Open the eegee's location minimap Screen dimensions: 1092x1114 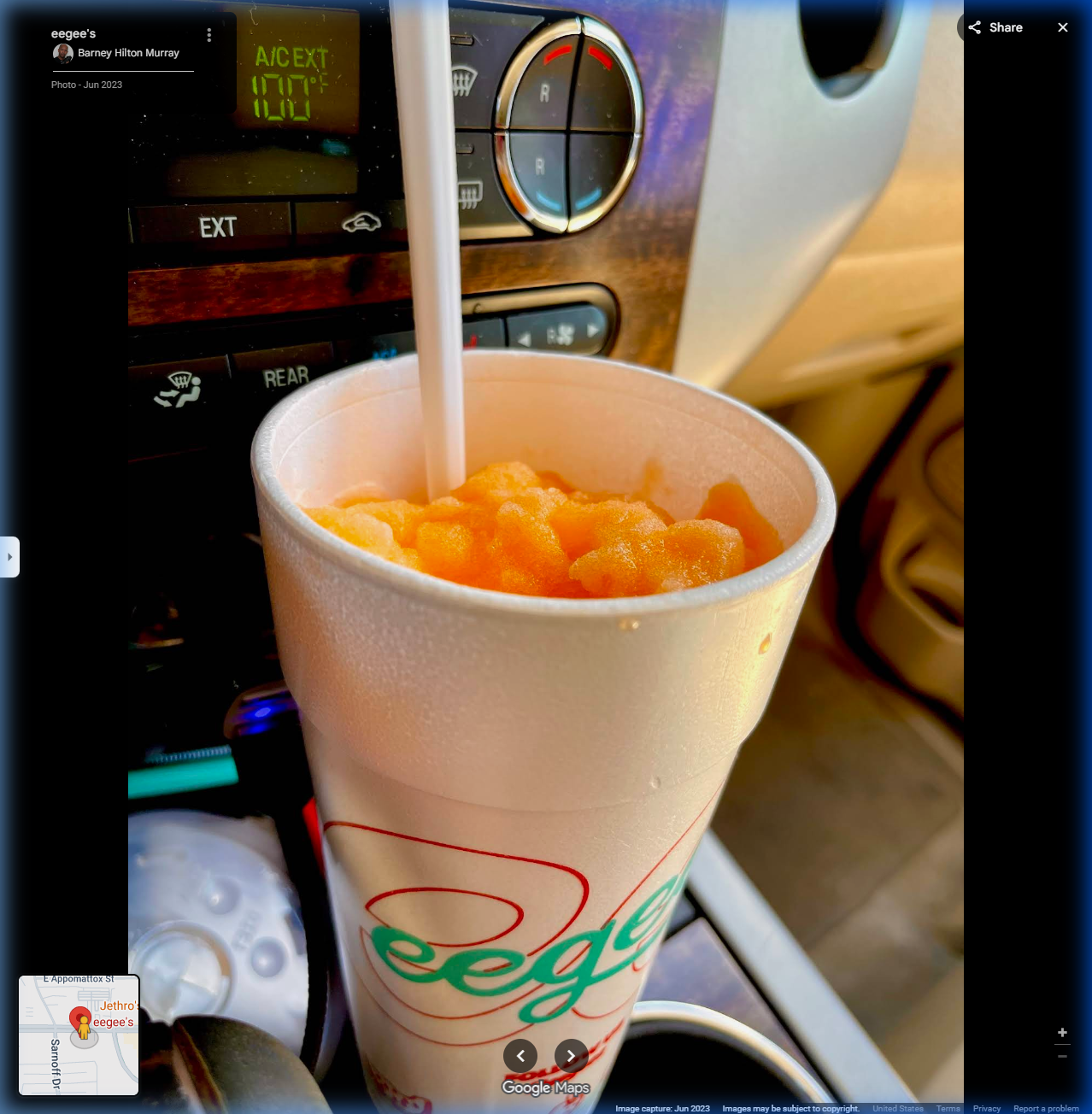coord(79,1035)
